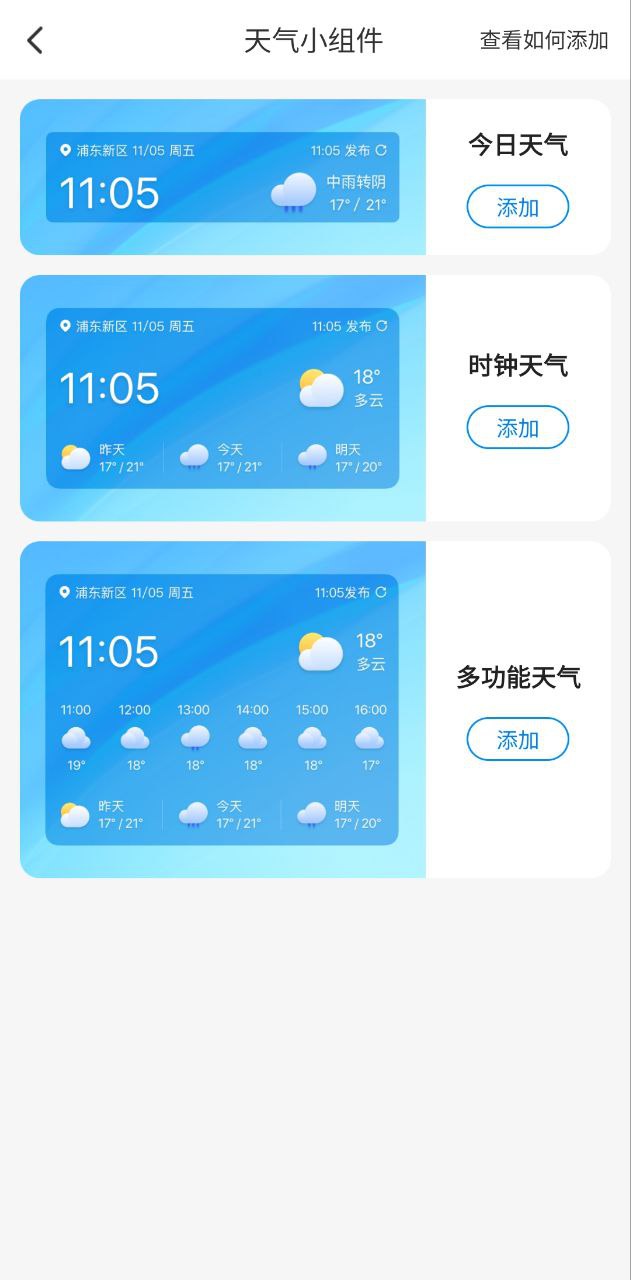Add the 多功能天气 widget

pyautogui.click(x=517, y=740)
